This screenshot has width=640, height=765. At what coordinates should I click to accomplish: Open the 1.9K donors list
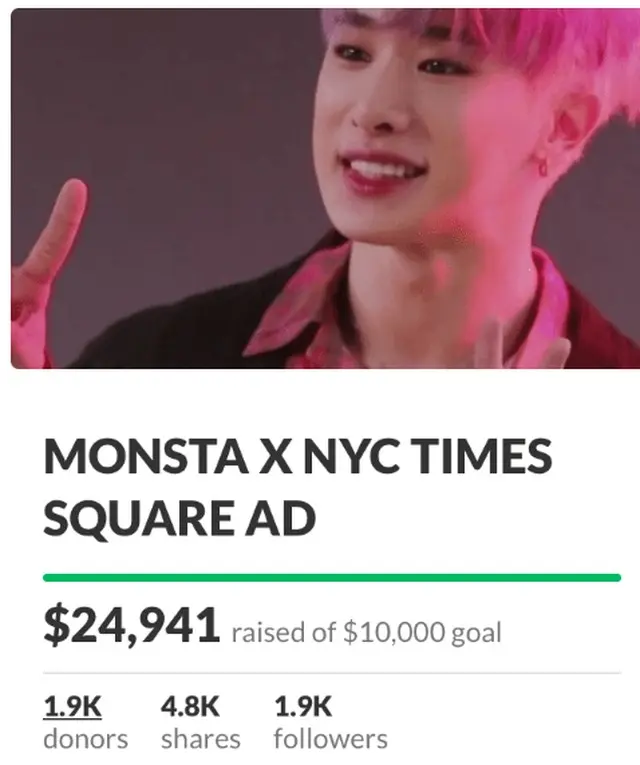[73, 708]
